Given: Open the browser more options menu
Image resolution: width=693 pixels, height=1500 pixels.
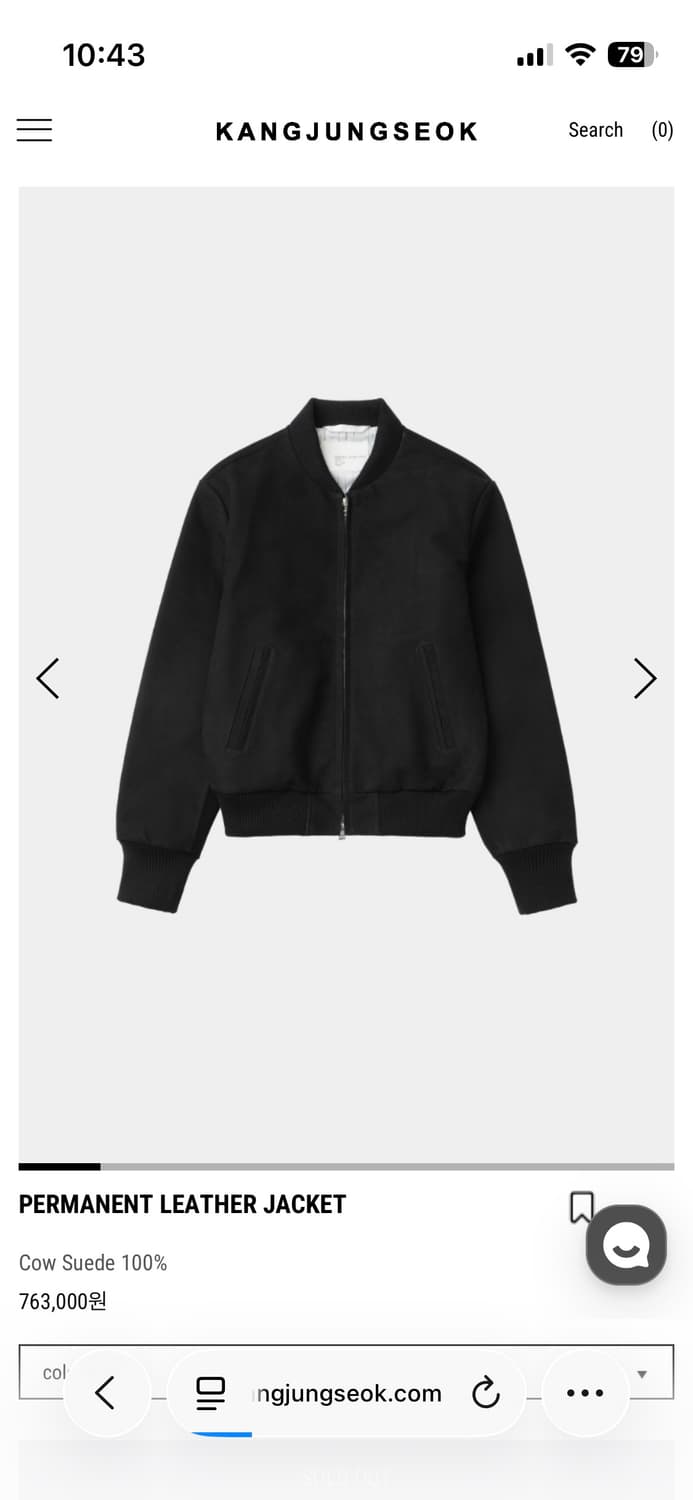Looking at the screenshot, I should [585, 1393].
